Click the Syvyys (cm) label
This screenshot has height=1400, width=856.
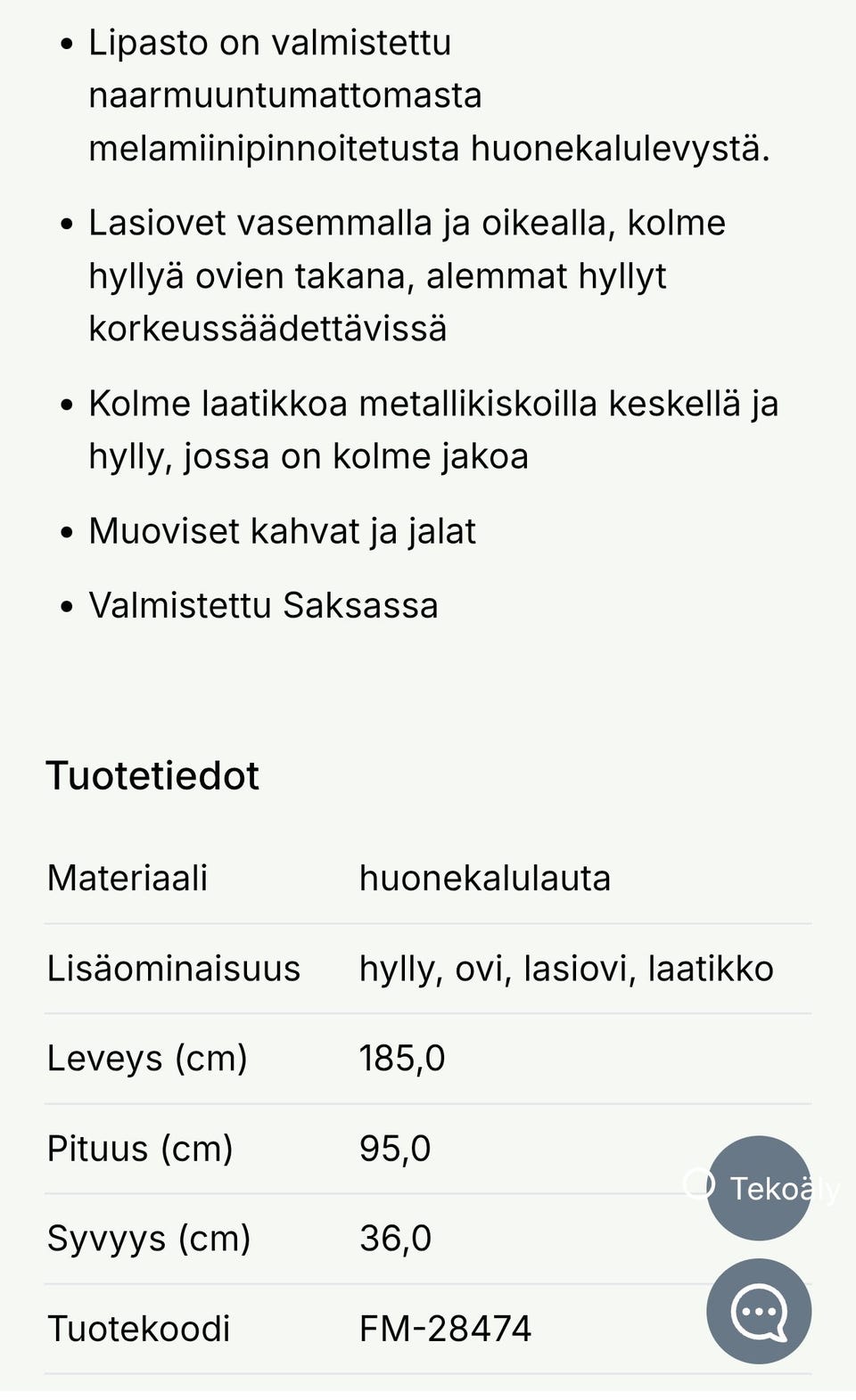[149, 1237]
